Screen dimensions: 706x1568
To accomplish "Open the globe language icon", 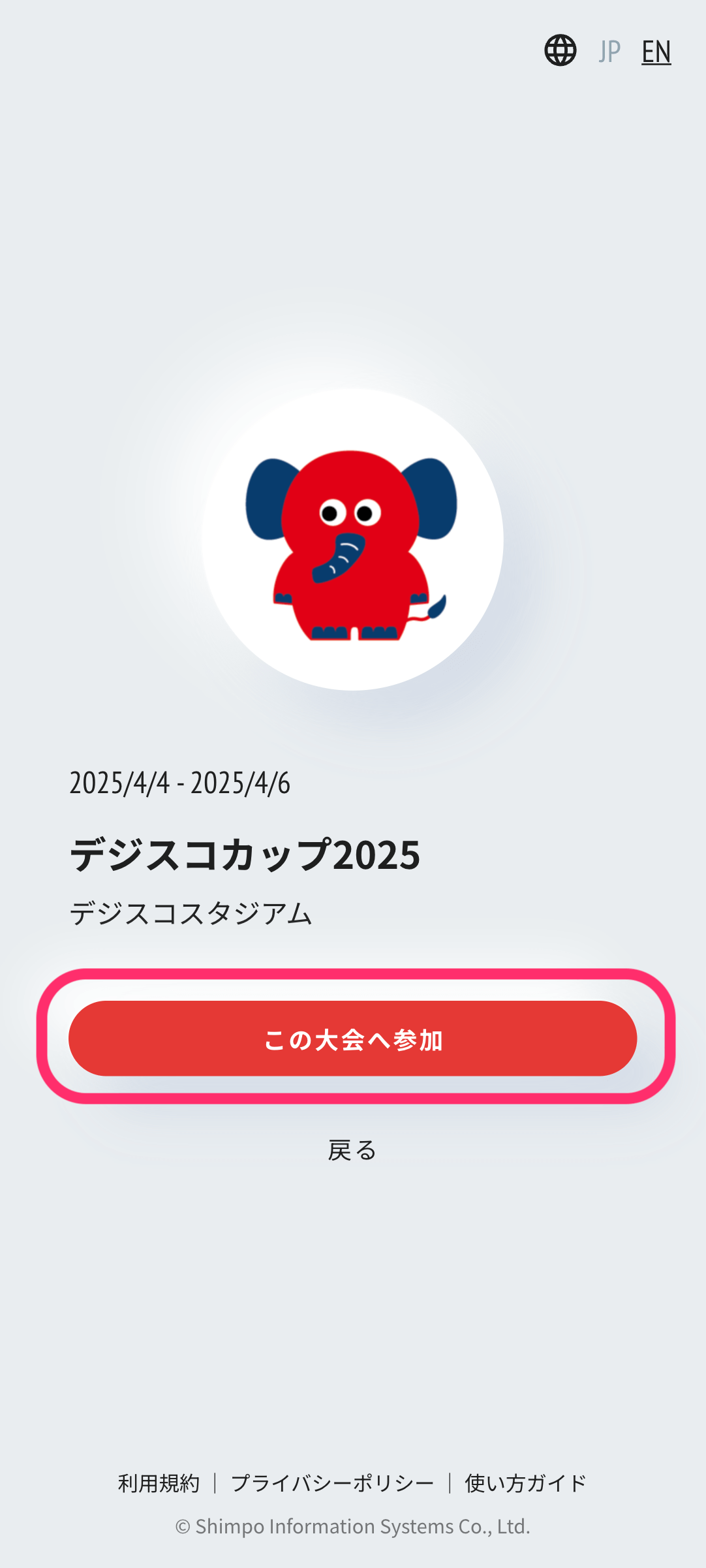I will click(561, 50).
